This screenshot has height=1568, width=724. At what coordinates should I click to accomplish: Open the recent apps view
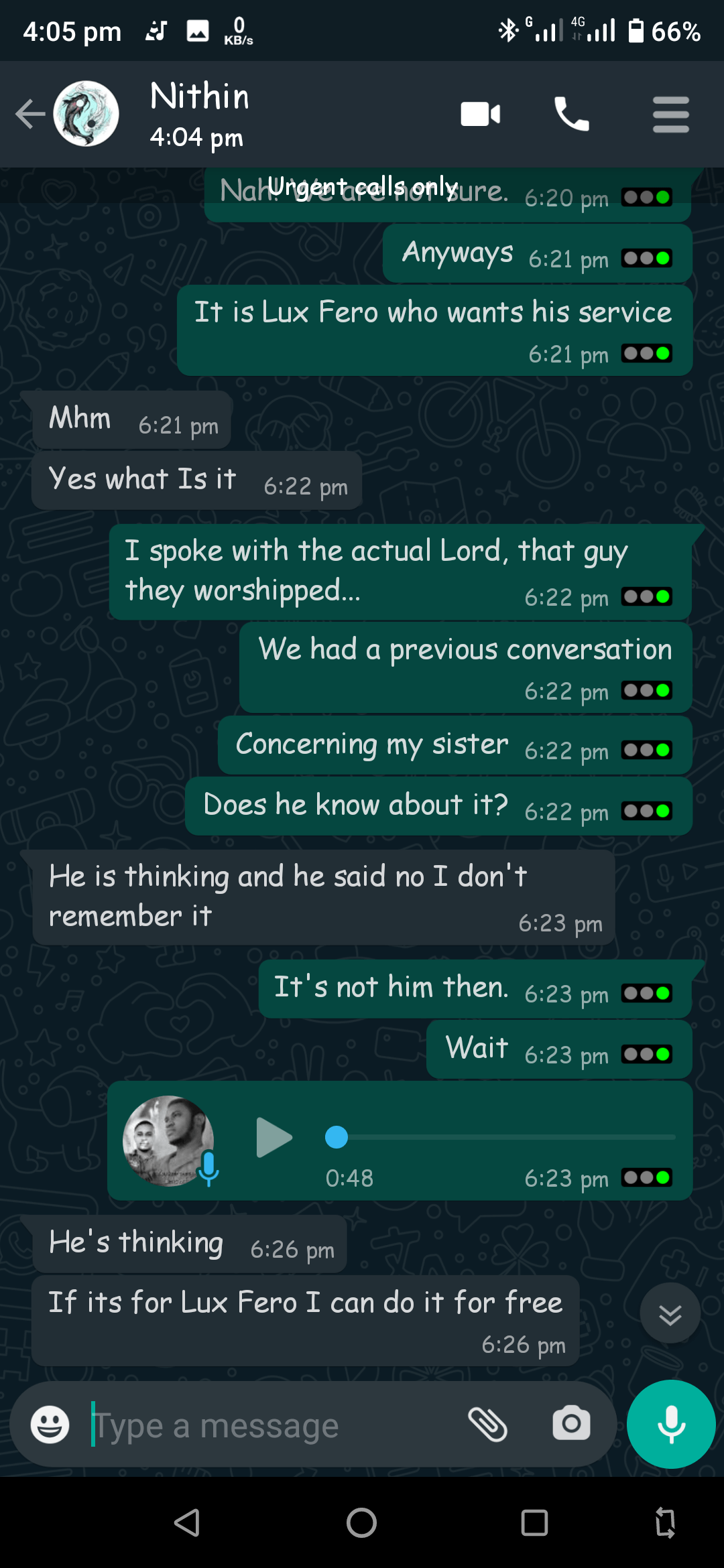tap(534, 1523)
